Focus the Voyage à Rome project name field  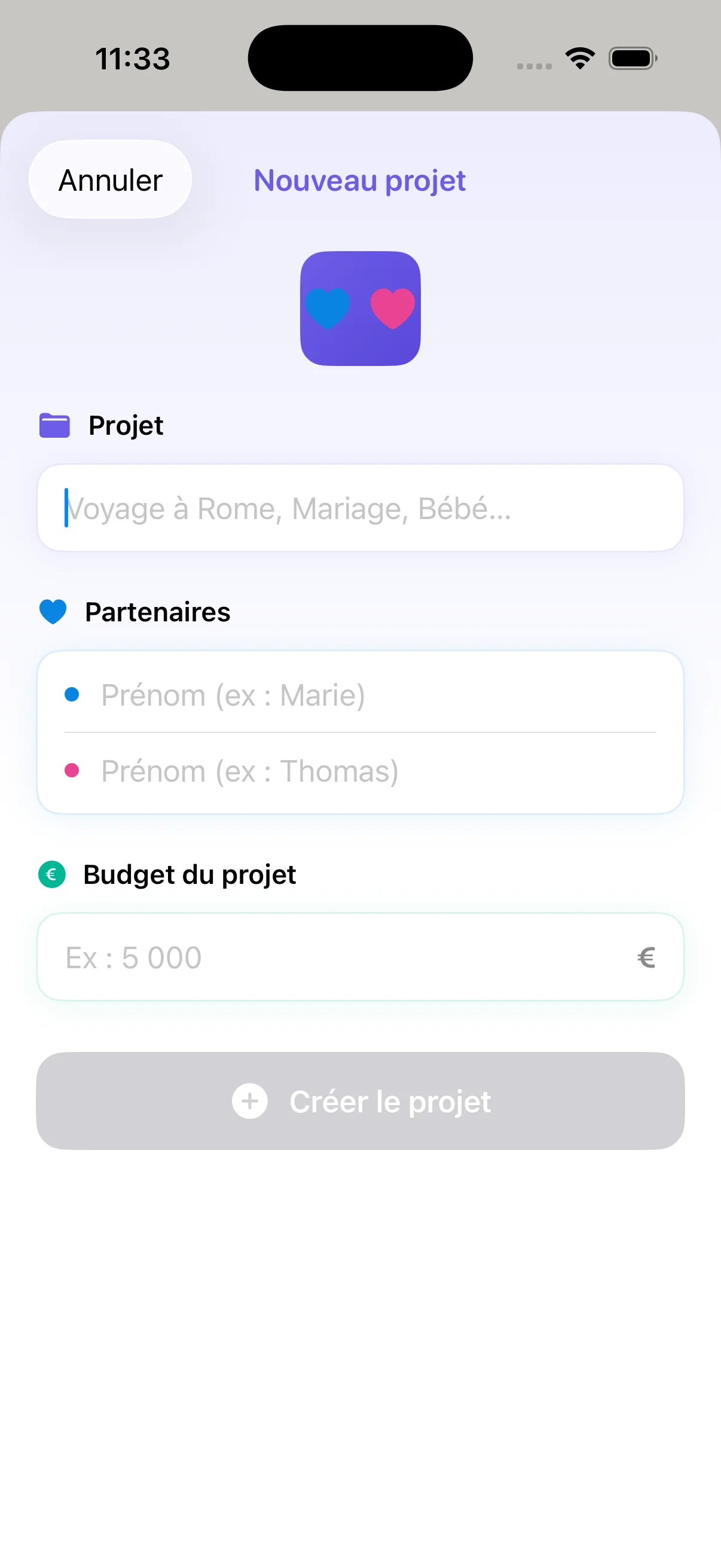click(360, 508)
